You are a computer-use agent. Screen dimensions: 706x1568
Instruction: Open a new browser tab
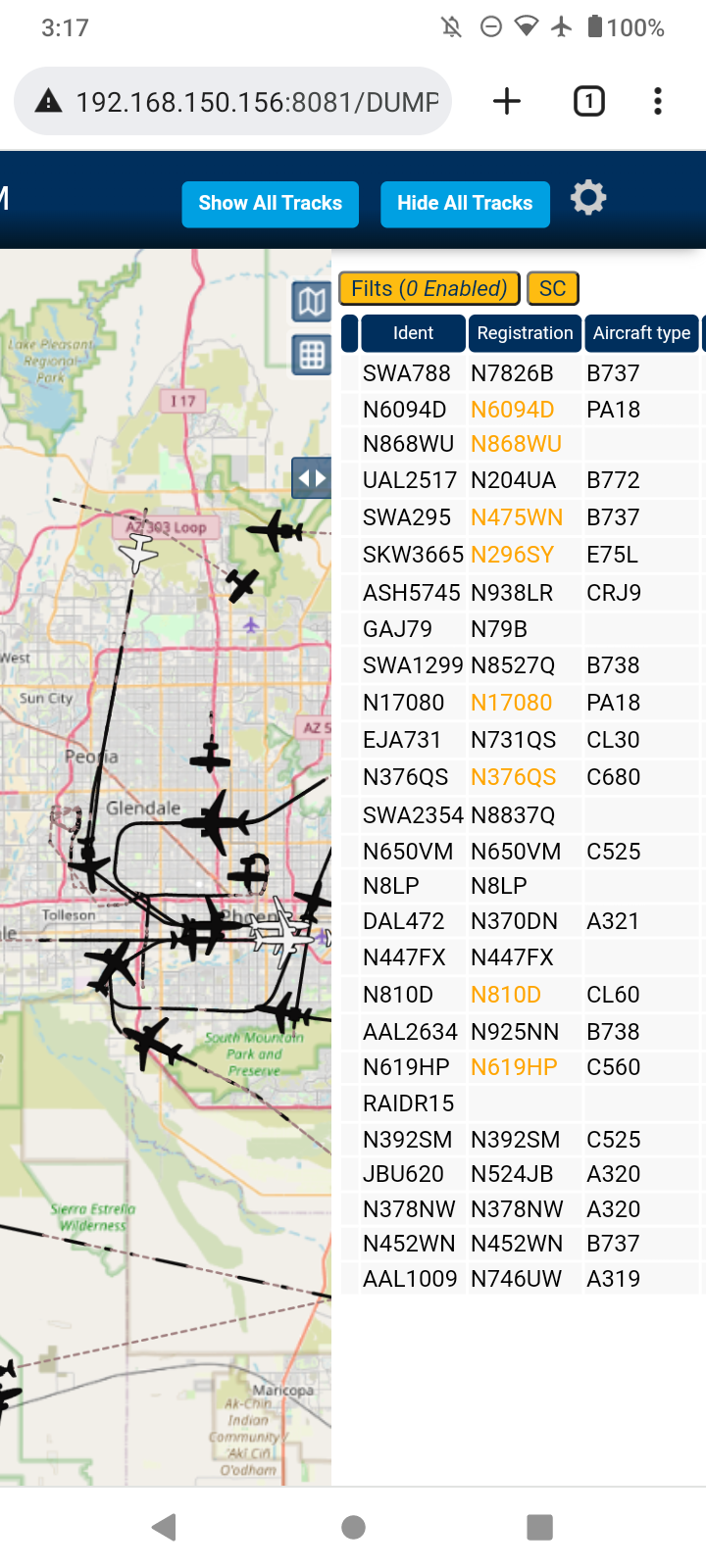507,101
